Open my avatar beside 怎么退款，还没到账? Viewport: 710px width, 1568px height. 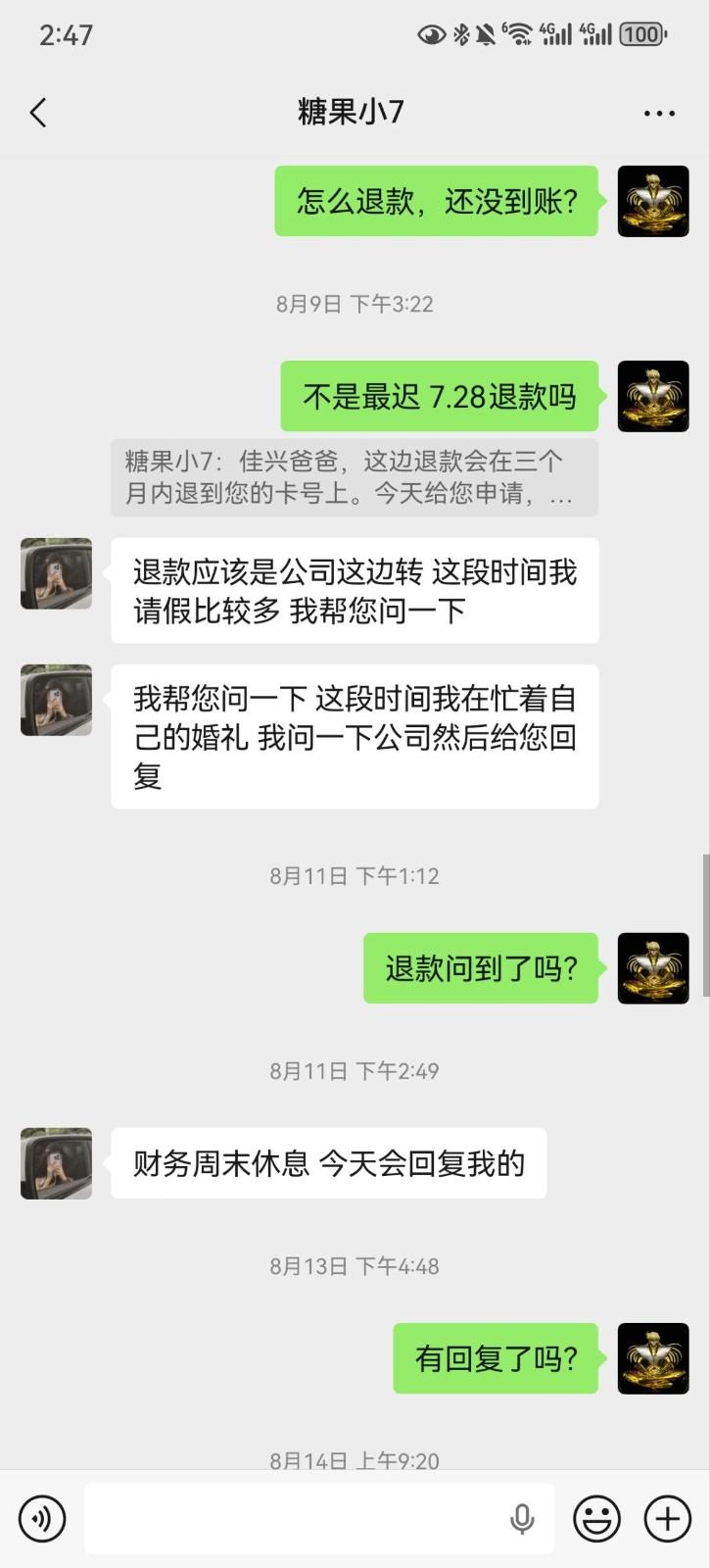click(653, 201)
